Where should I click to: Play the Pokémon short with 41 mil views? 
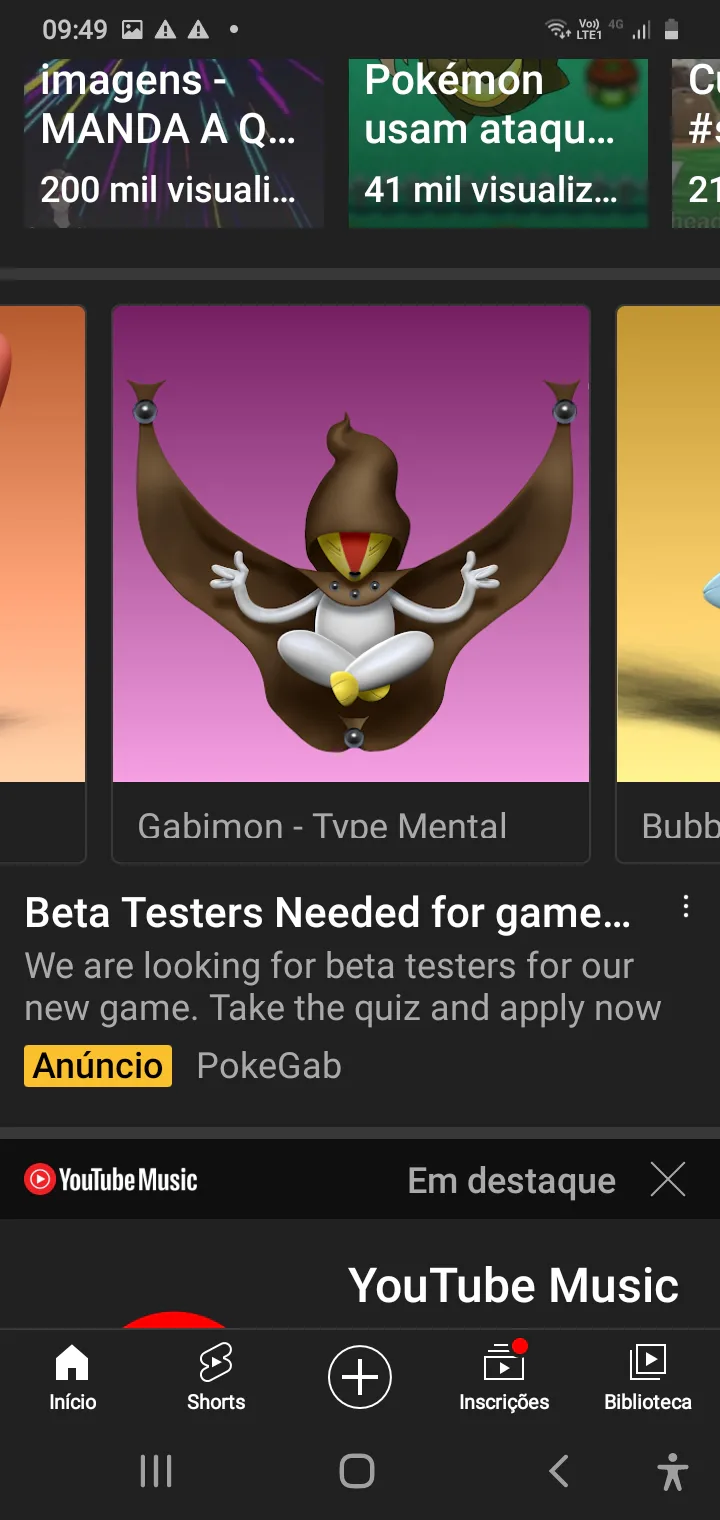pos(497,140)
